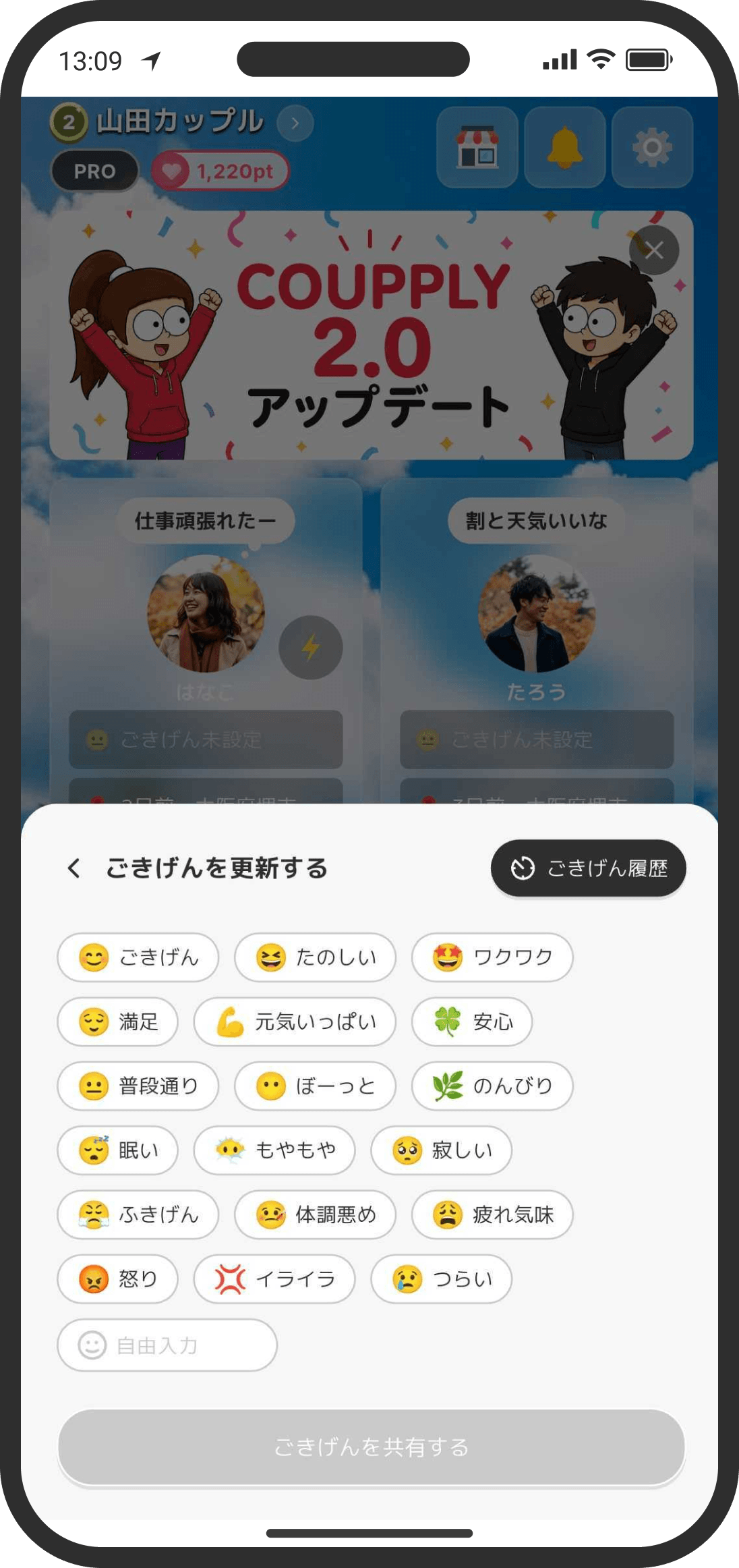Pick the 寂しい mood chip
739x1568 pixels.
pyautogui.click(x=441, y=1150)
